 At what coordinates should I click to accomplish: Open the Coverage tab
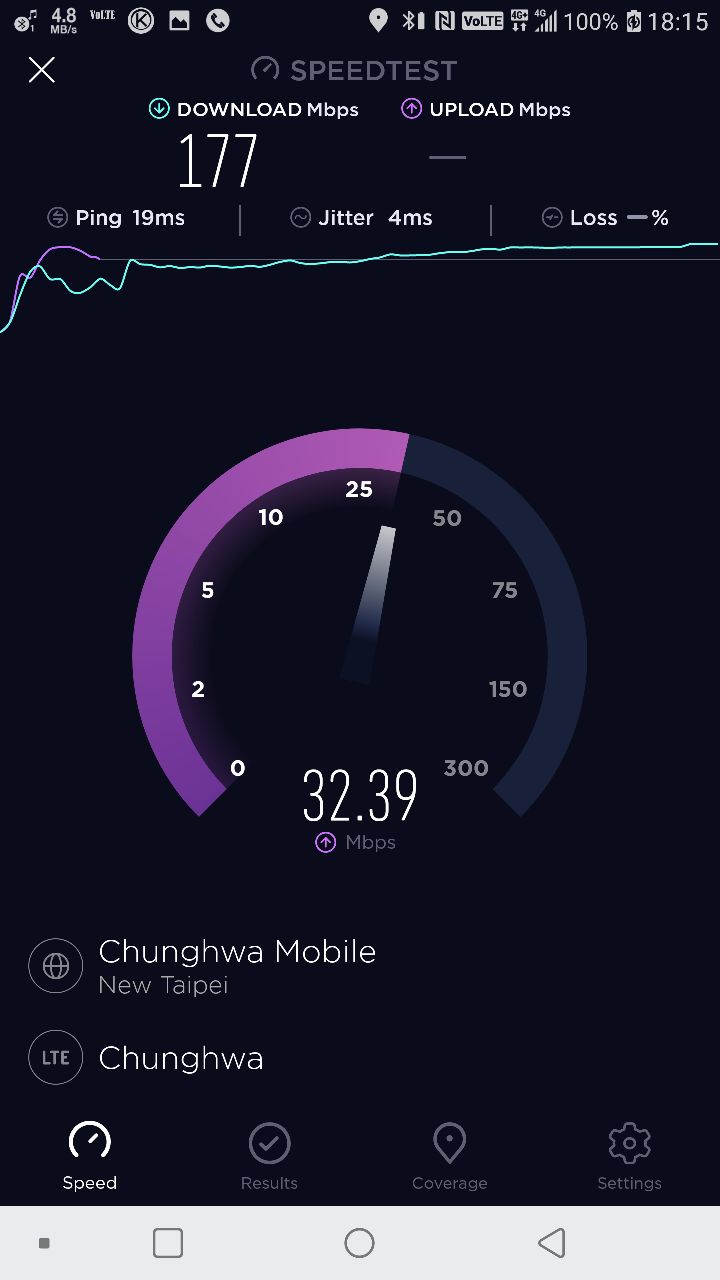(x=449, y=1156)
